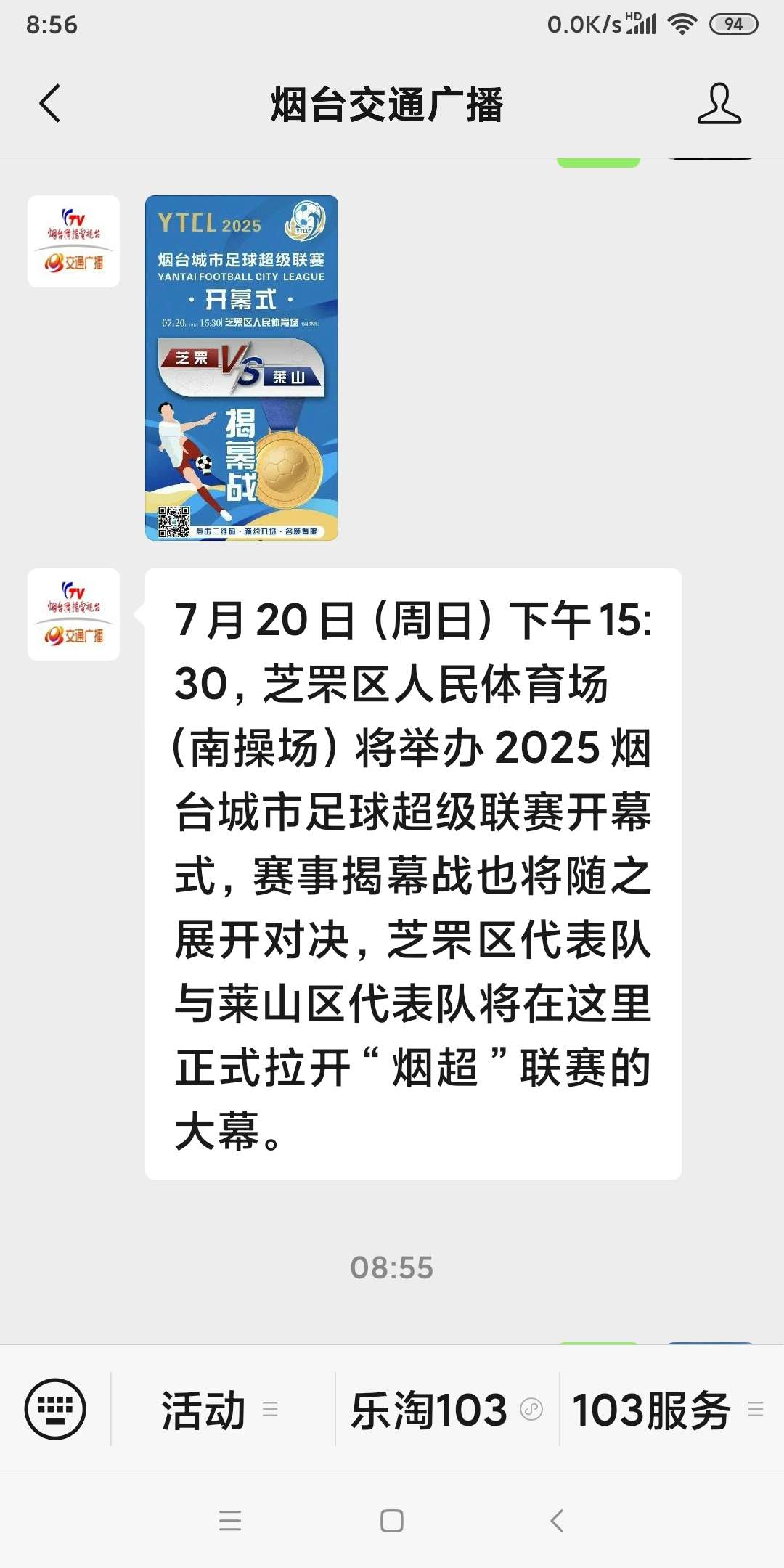The height and width of the screenshot is (1568, 784).
Task: Tap the sender avatar beside the poster
Action: [x=73, y=241]
